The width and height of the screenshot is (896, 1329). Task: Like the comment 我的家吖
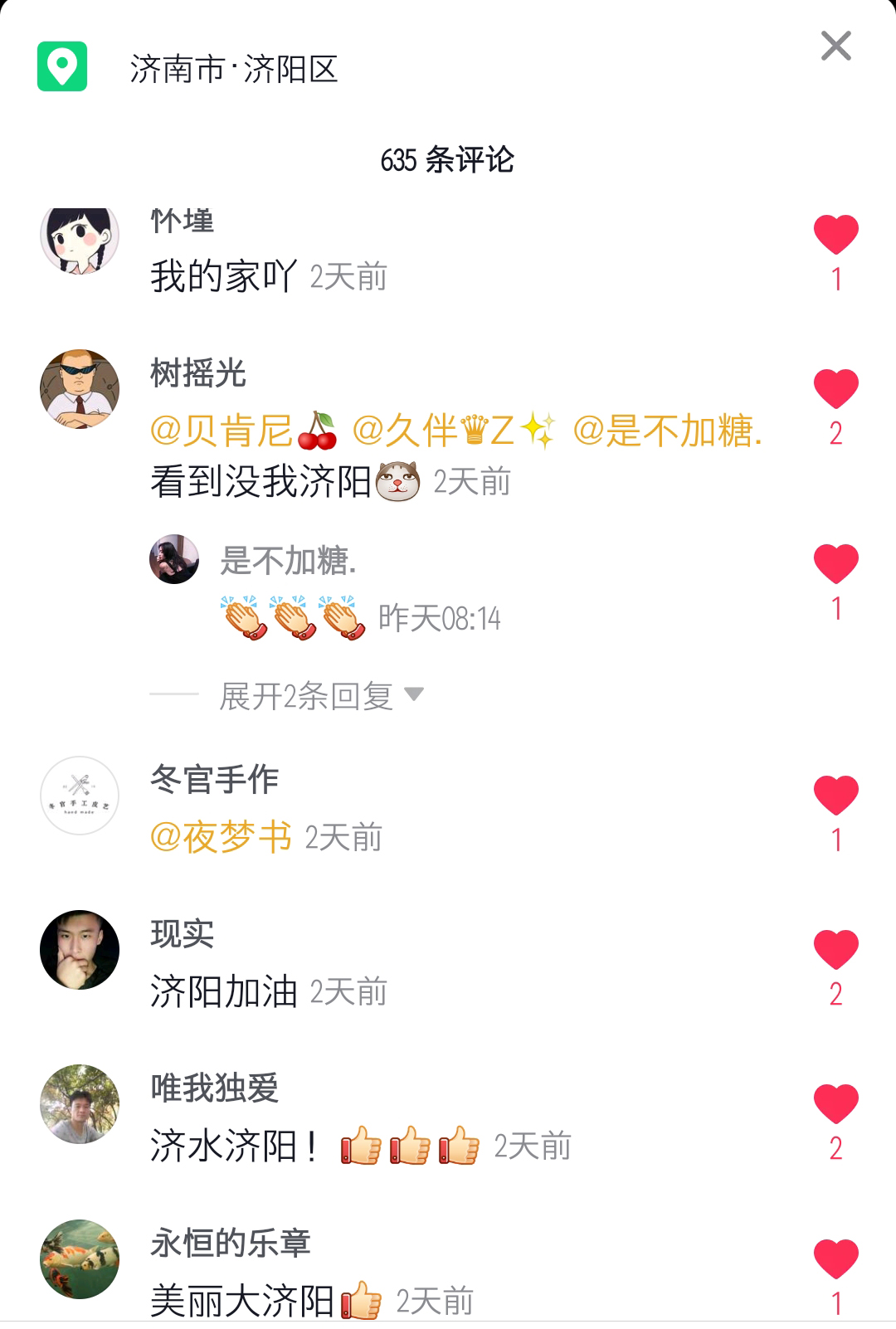click(x=835, y=235)
